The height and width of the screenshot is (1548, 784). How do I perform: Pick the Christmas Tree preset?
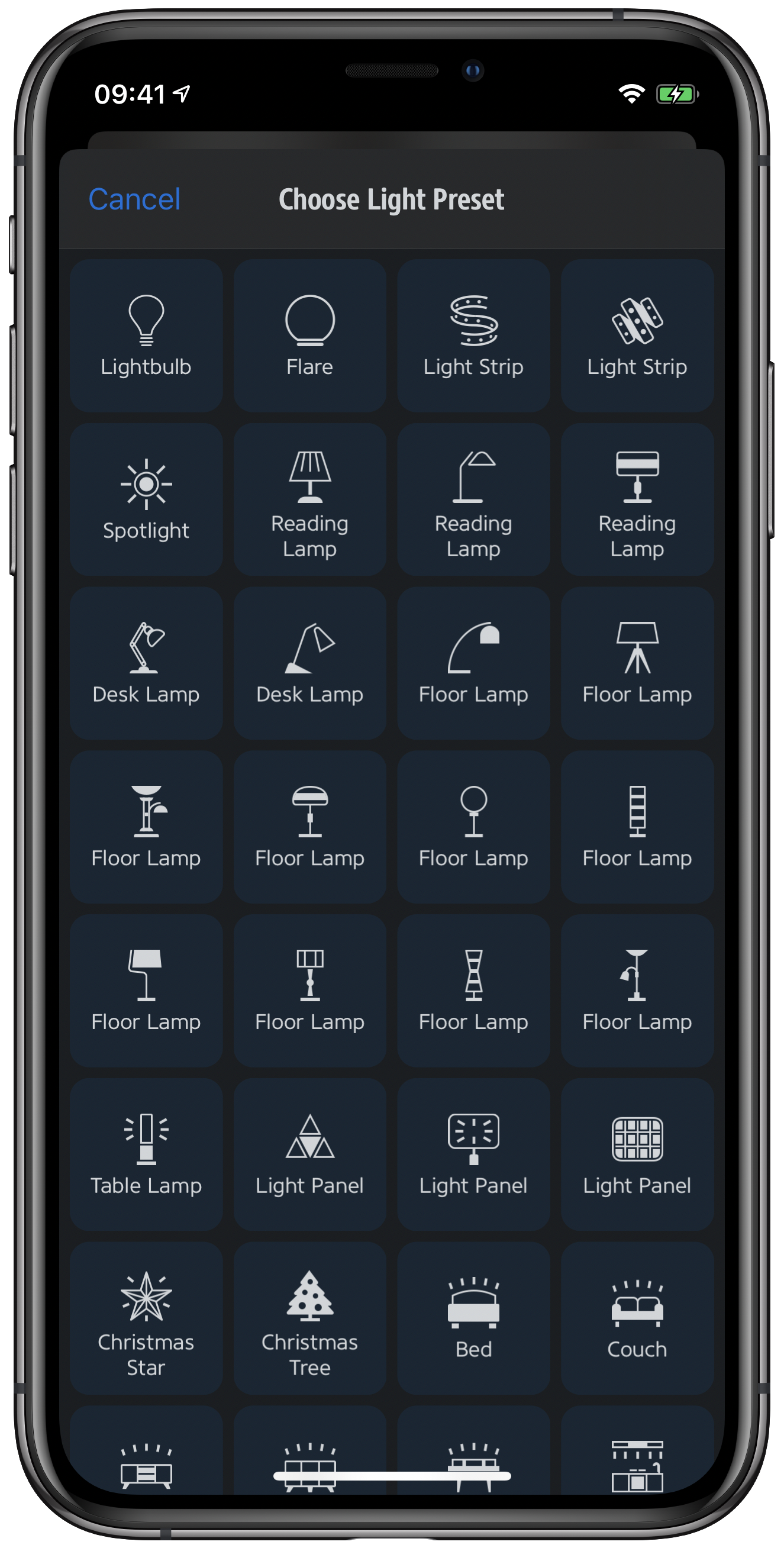(x=309, y=1318)
